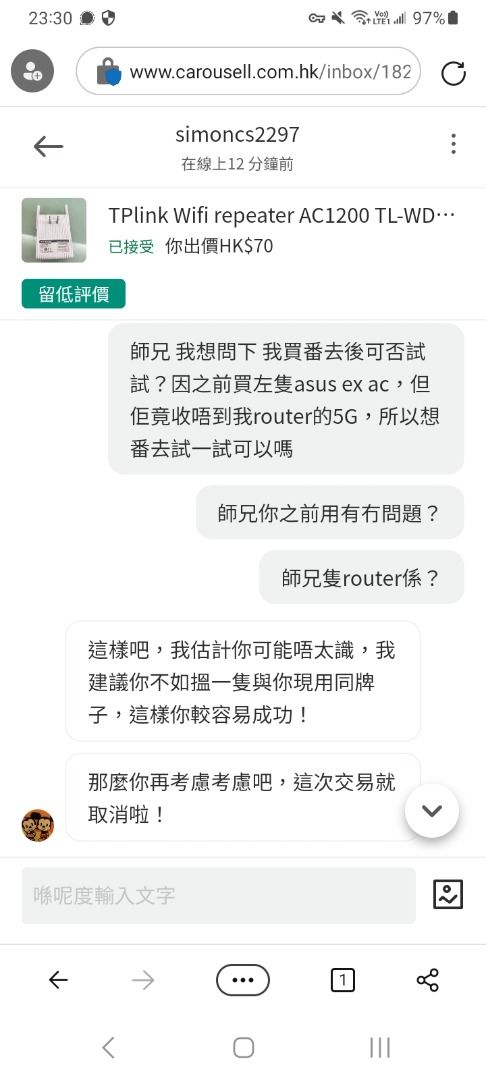Go to the system home screen
Screen dimensions: 486x1080
coord(243,1048)
